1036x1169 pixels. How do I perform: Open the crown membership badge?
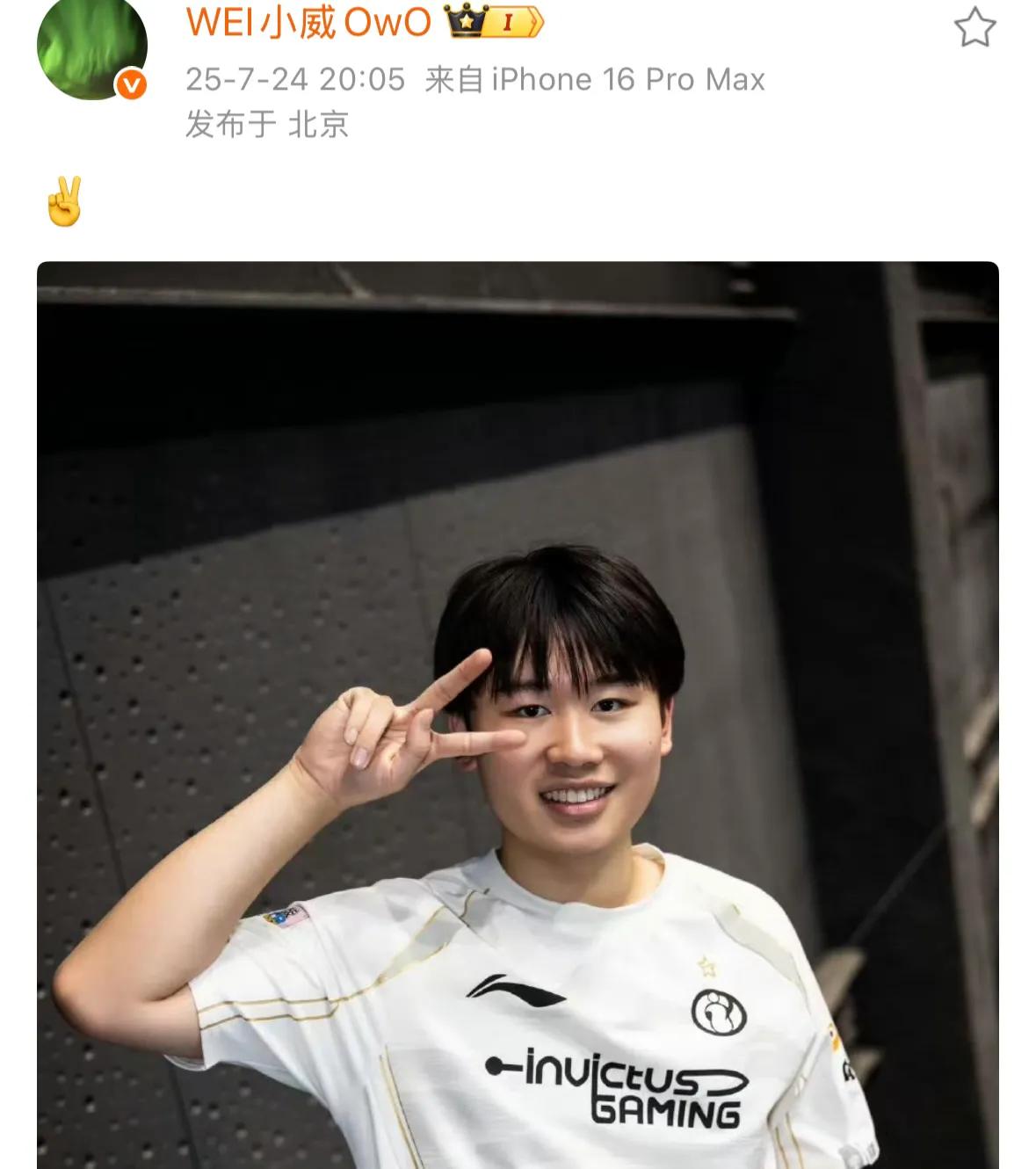pyautogui.click(x=494, y=22)
